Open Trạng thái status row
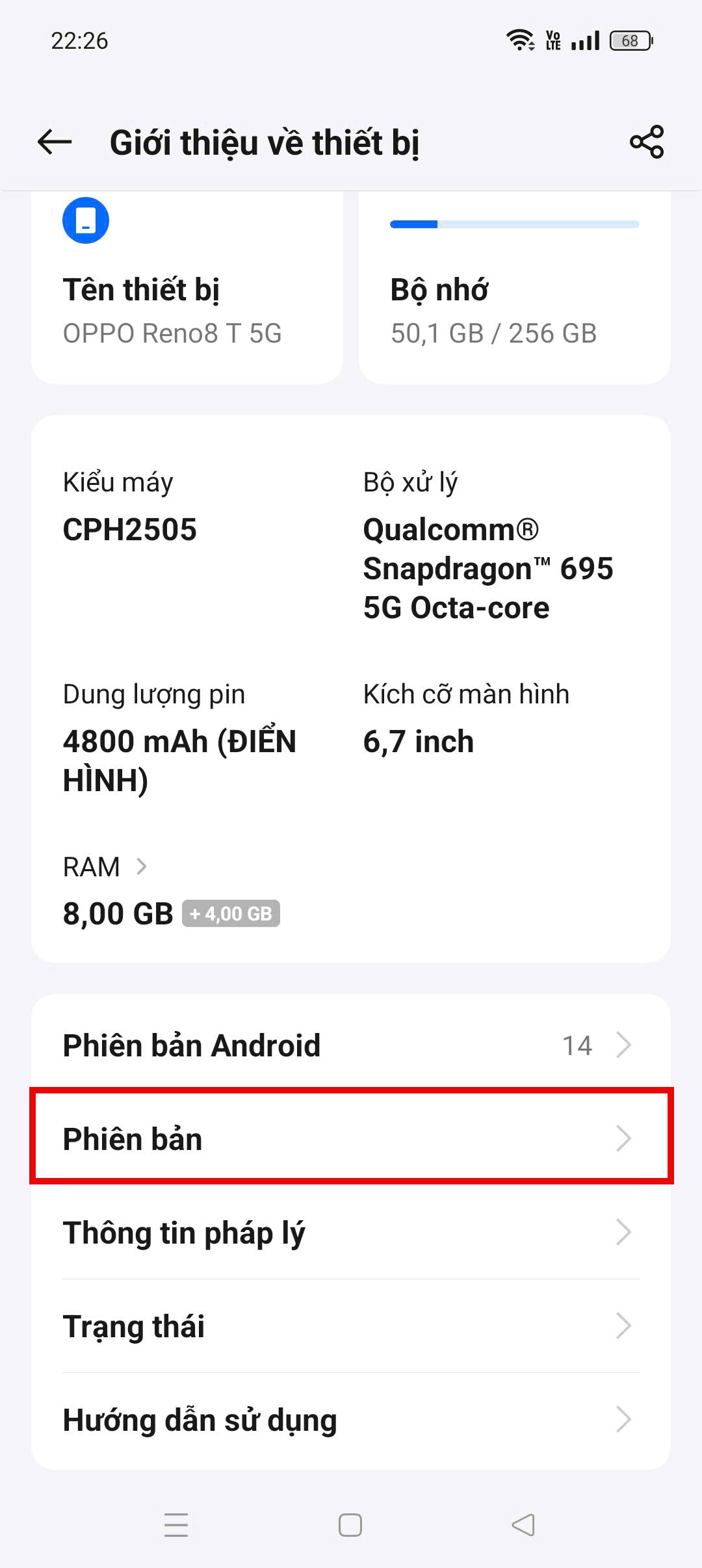 coord(351,1326)
